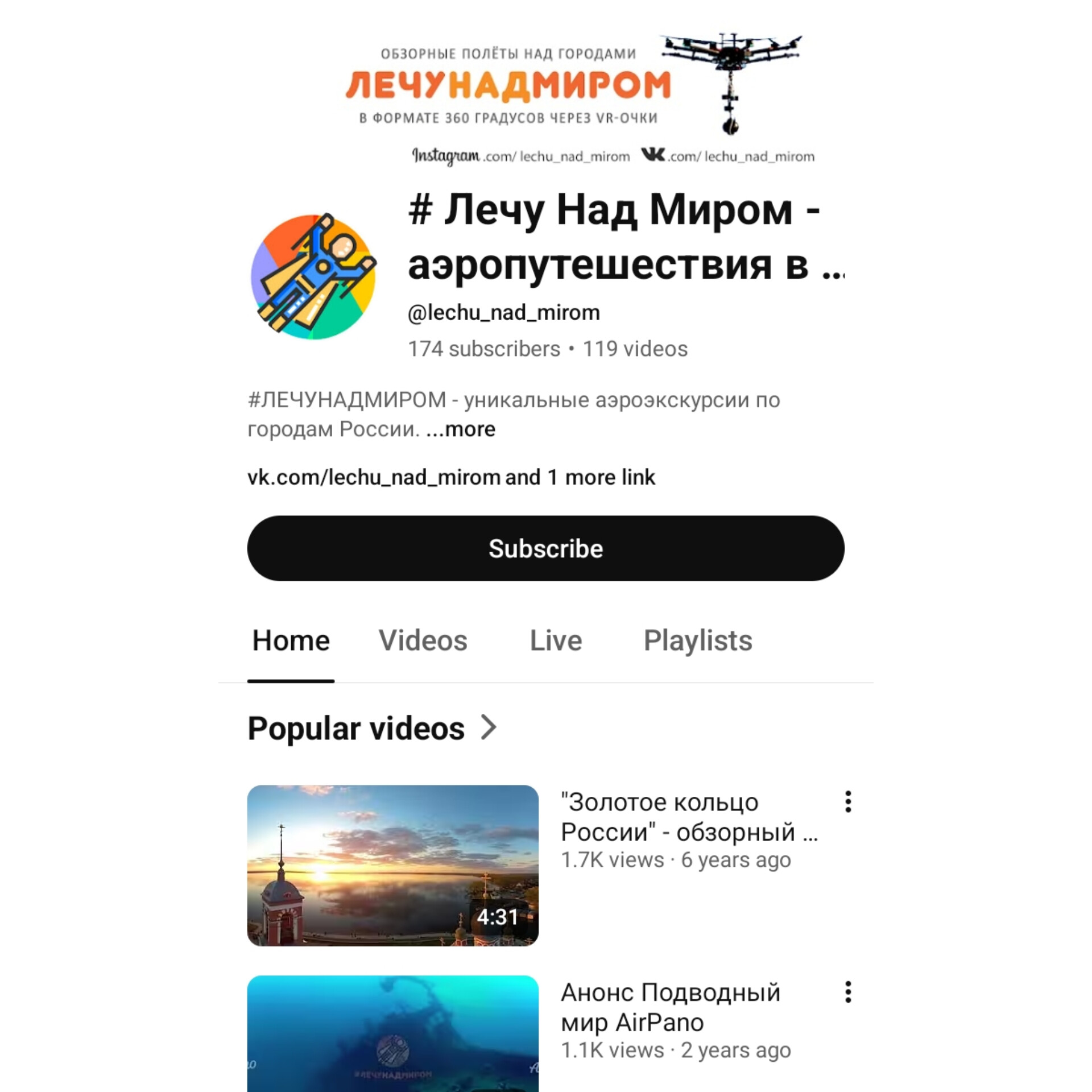Open options for "Анонс Подводный мир AirPano"
This screenshot has height=1092, width=1092.
(x=848, y=992)
